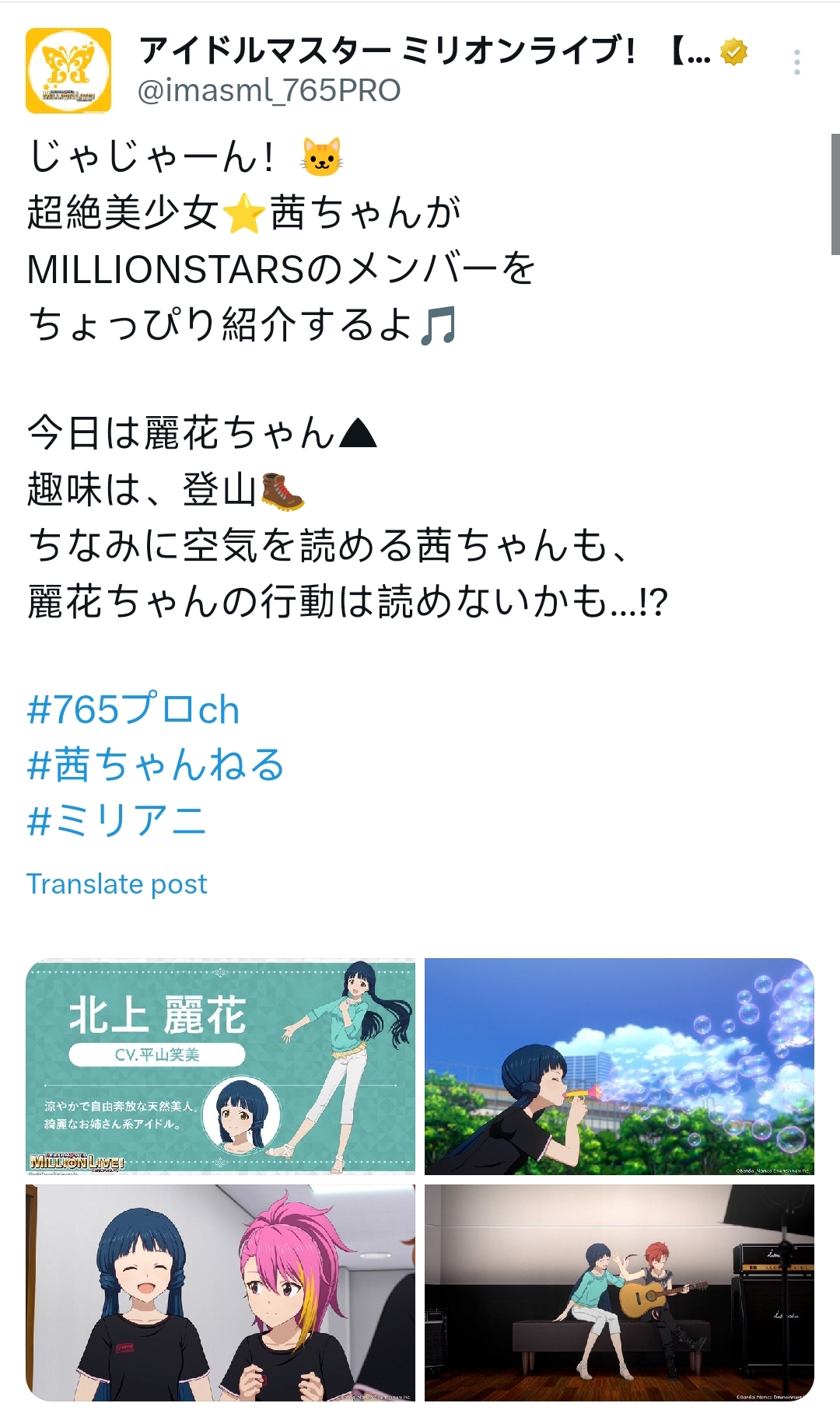Viewport: 840px width, 1410px height.
Task: View the bubble-blowing image
Action: tap(619, 1065)
